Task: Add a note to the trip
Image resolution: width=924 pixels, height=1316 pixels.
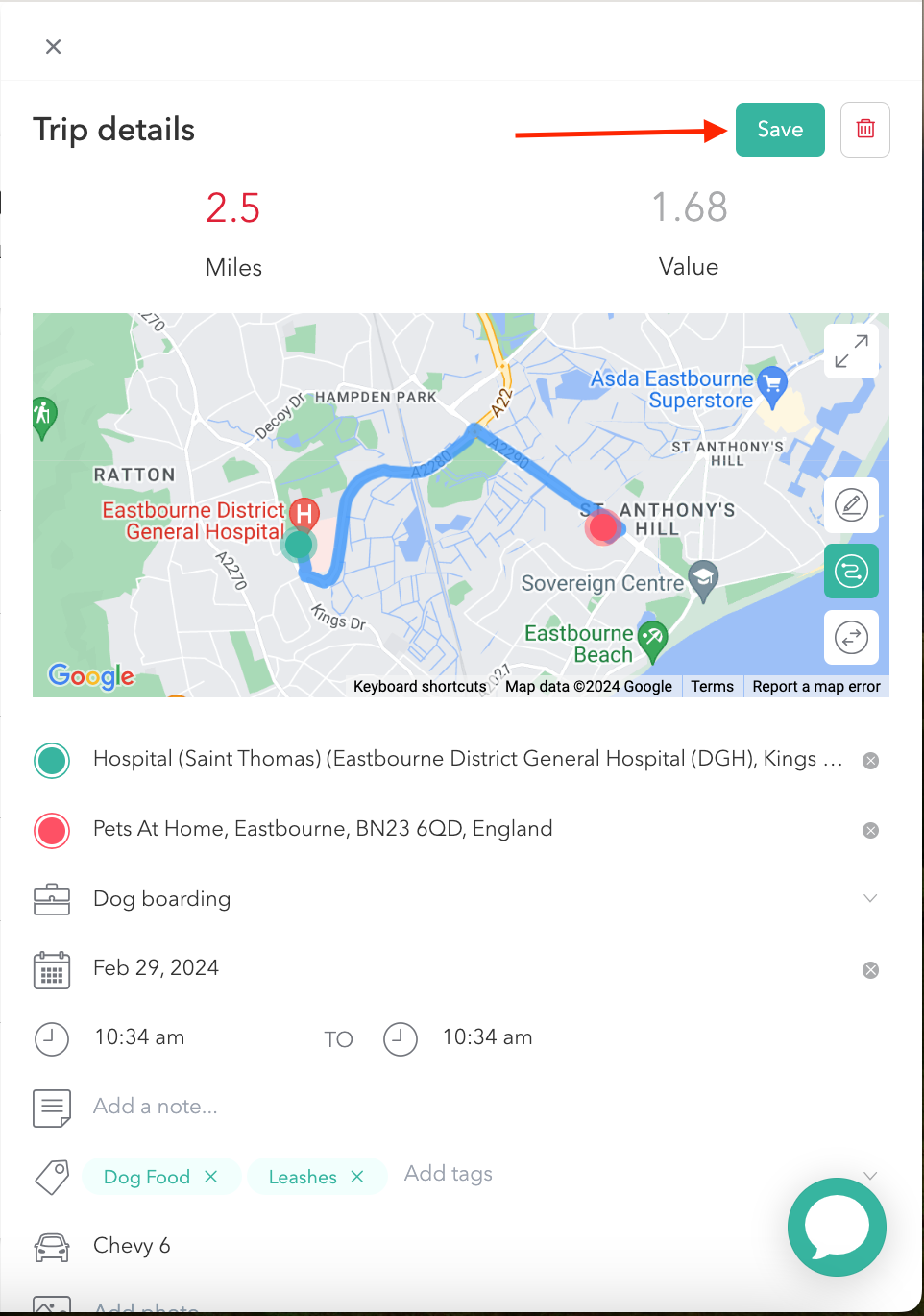Action: 156,1107
